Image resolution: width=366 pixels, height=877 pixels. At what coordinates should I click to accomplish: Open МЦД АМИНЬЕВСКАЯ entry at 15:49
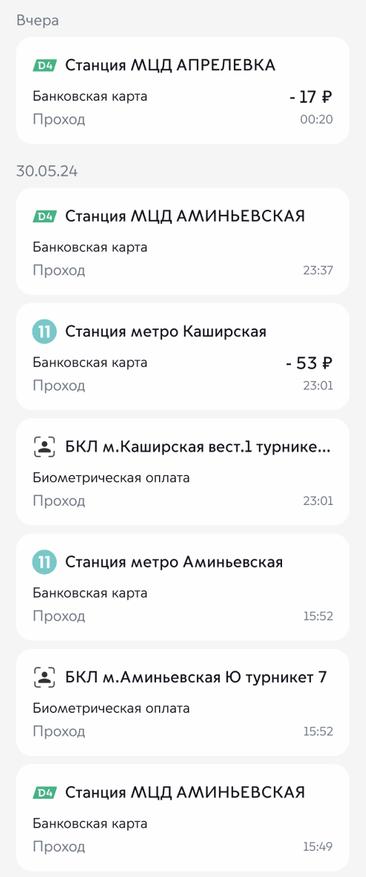pos(182,818)
